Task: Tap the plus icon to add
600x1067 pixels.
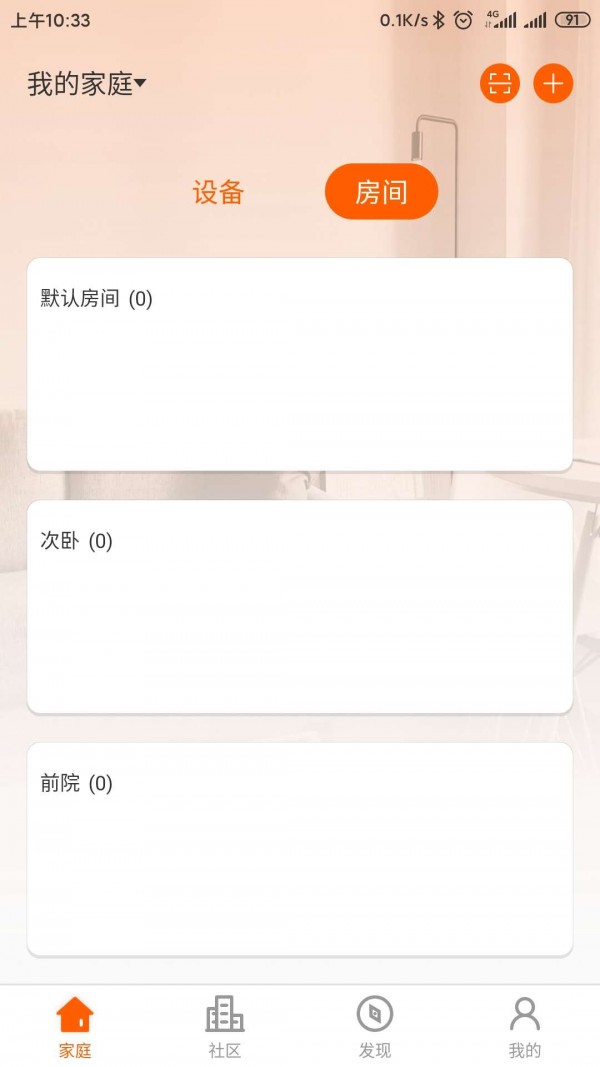Action: click(x=553, y=83)
